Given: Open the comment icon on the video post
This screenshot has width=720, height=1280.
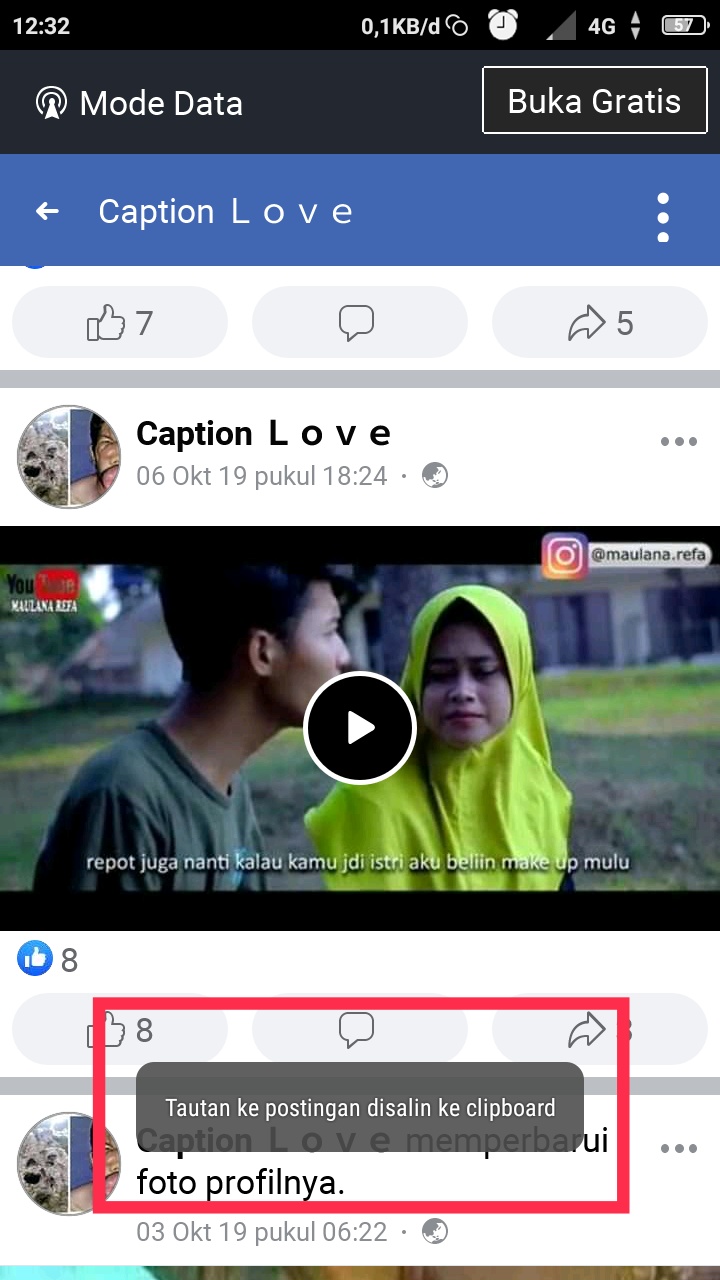Looking at the screenshot, I should pyautogui.click(x=359, y=1029).
